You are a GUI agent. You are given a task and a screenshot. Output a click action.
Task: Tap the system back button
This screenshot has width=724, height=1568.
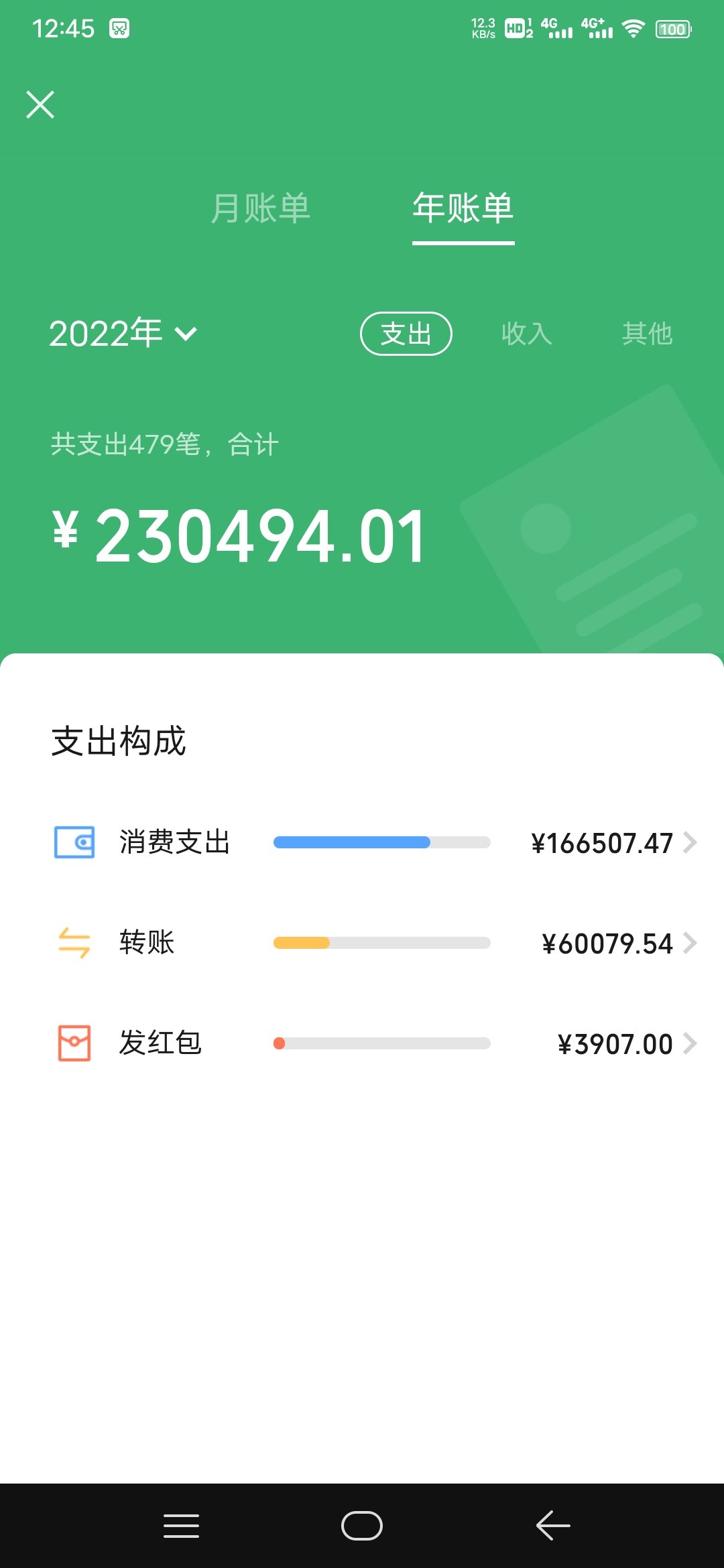coord(553,1526)
